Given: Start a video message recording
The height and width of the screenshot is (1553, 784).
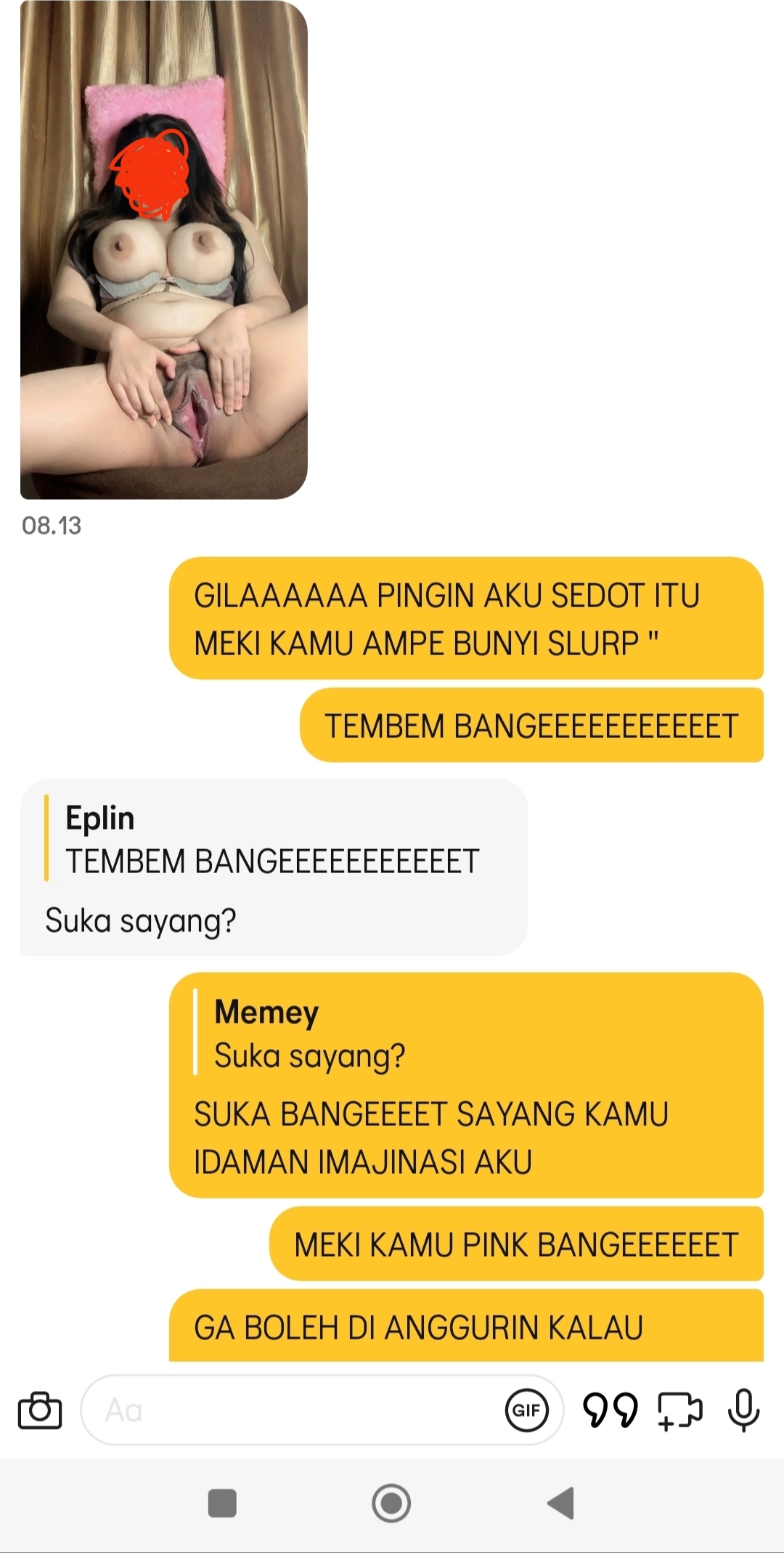Looking at the screenshot, I should (x=679, y=1410).
